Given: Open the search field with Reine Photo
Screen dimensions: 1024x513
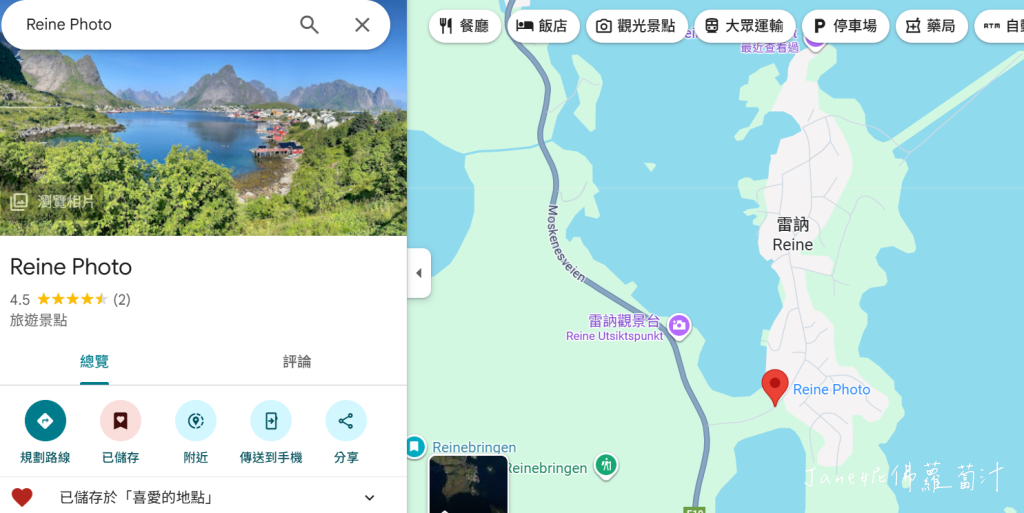Looking at the screenshot, I should 150,25.
